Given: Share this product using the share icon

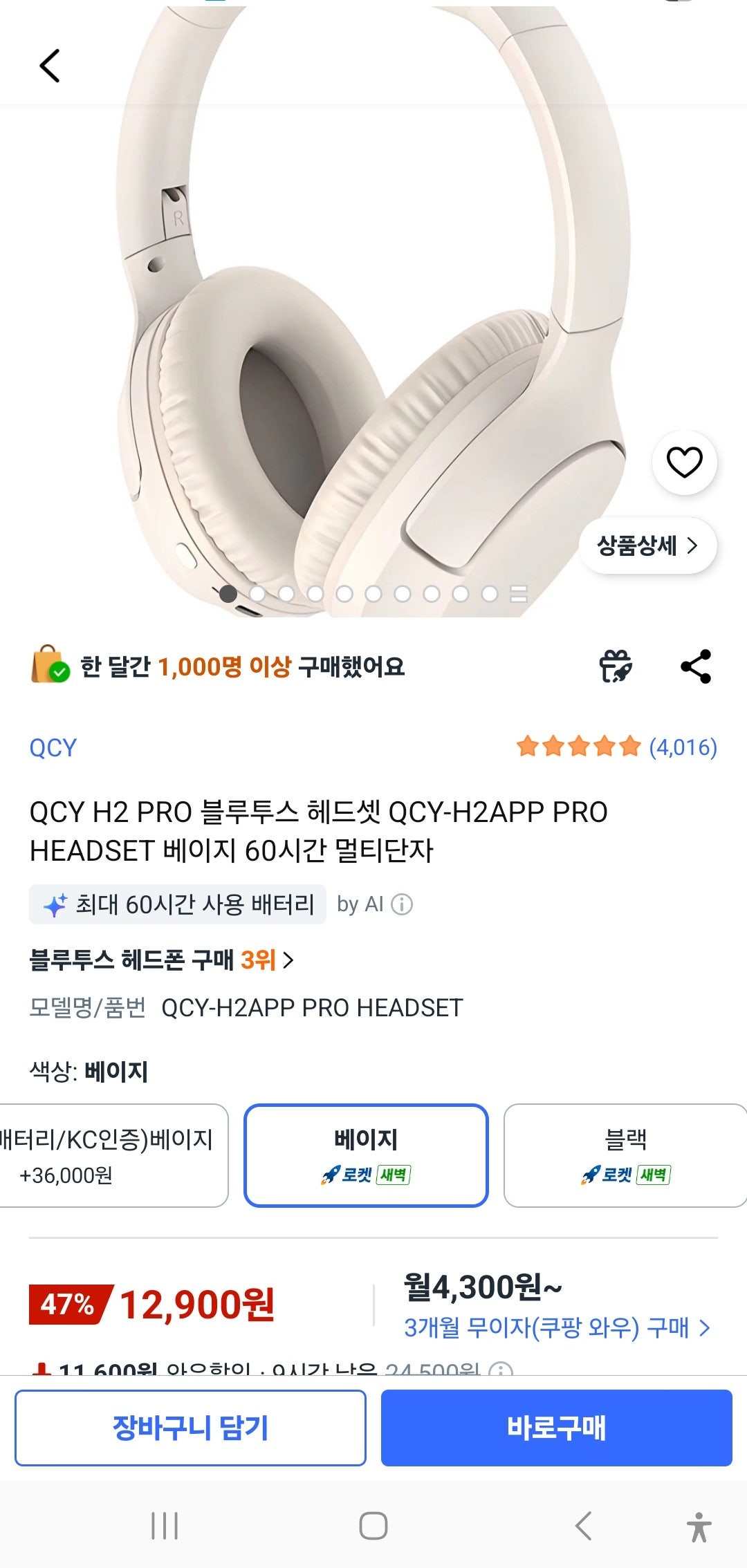Looking at the screenshot, I should pyautogui.click(x=697, y=666).
